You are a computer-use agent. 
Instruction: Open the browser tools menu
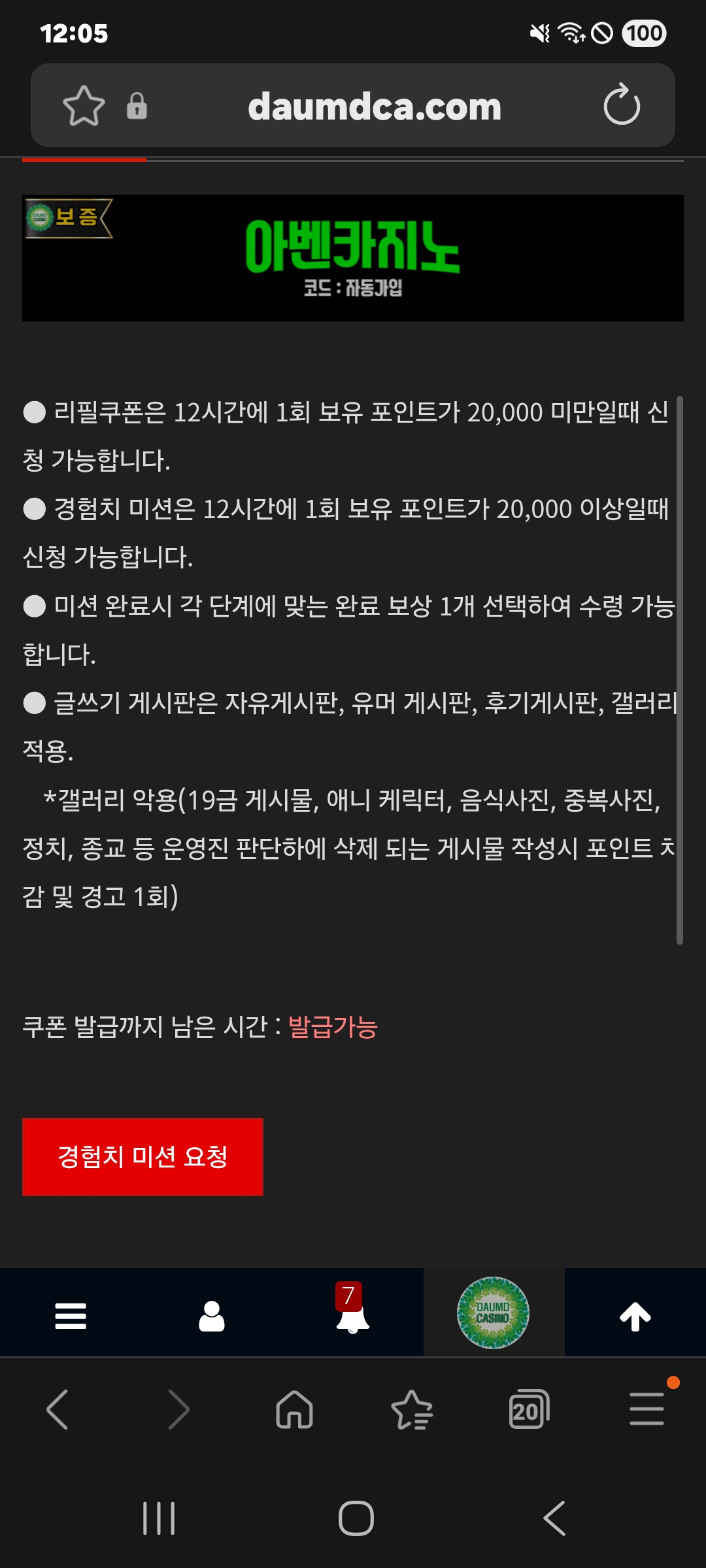[647, 1409]
